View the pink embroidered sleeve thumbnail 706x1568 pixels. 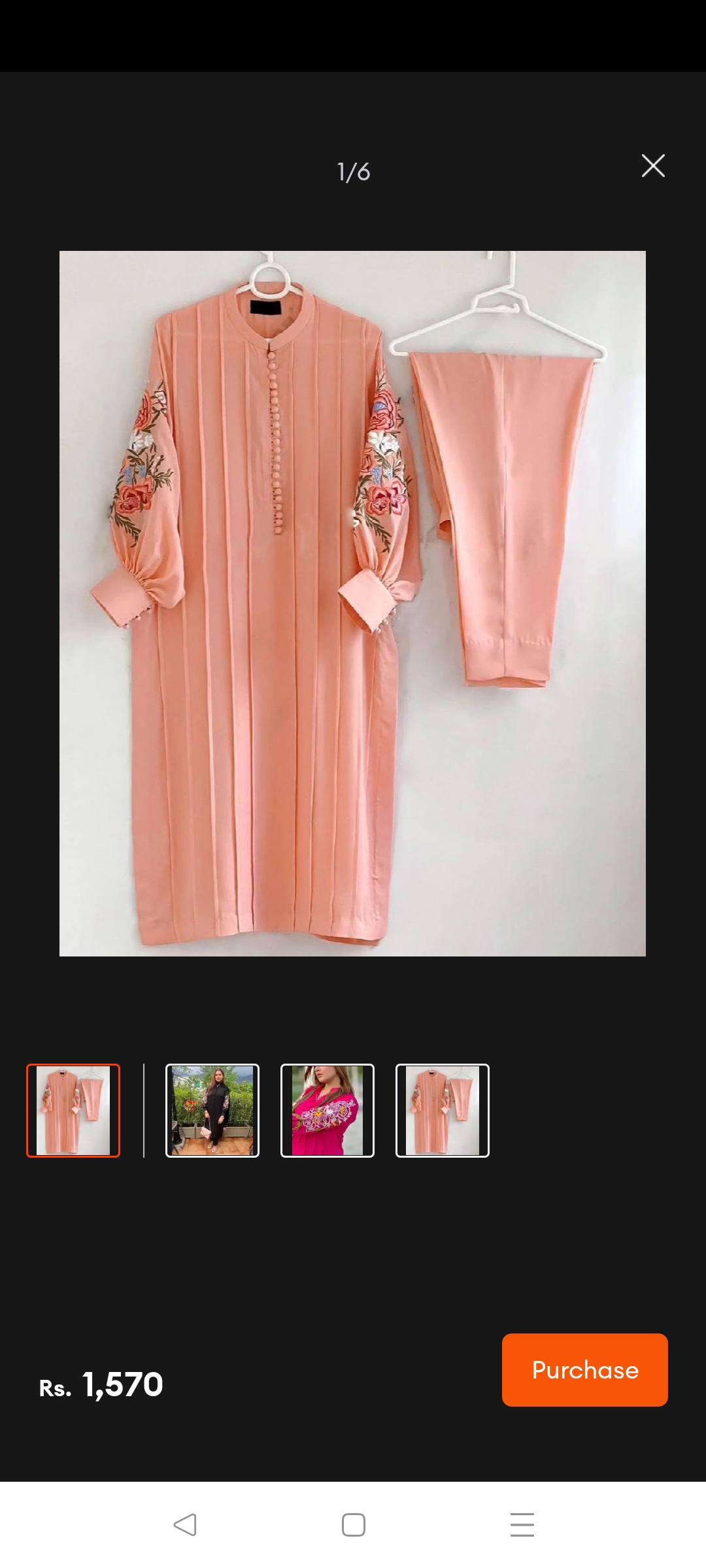(x=328, y=1111)
